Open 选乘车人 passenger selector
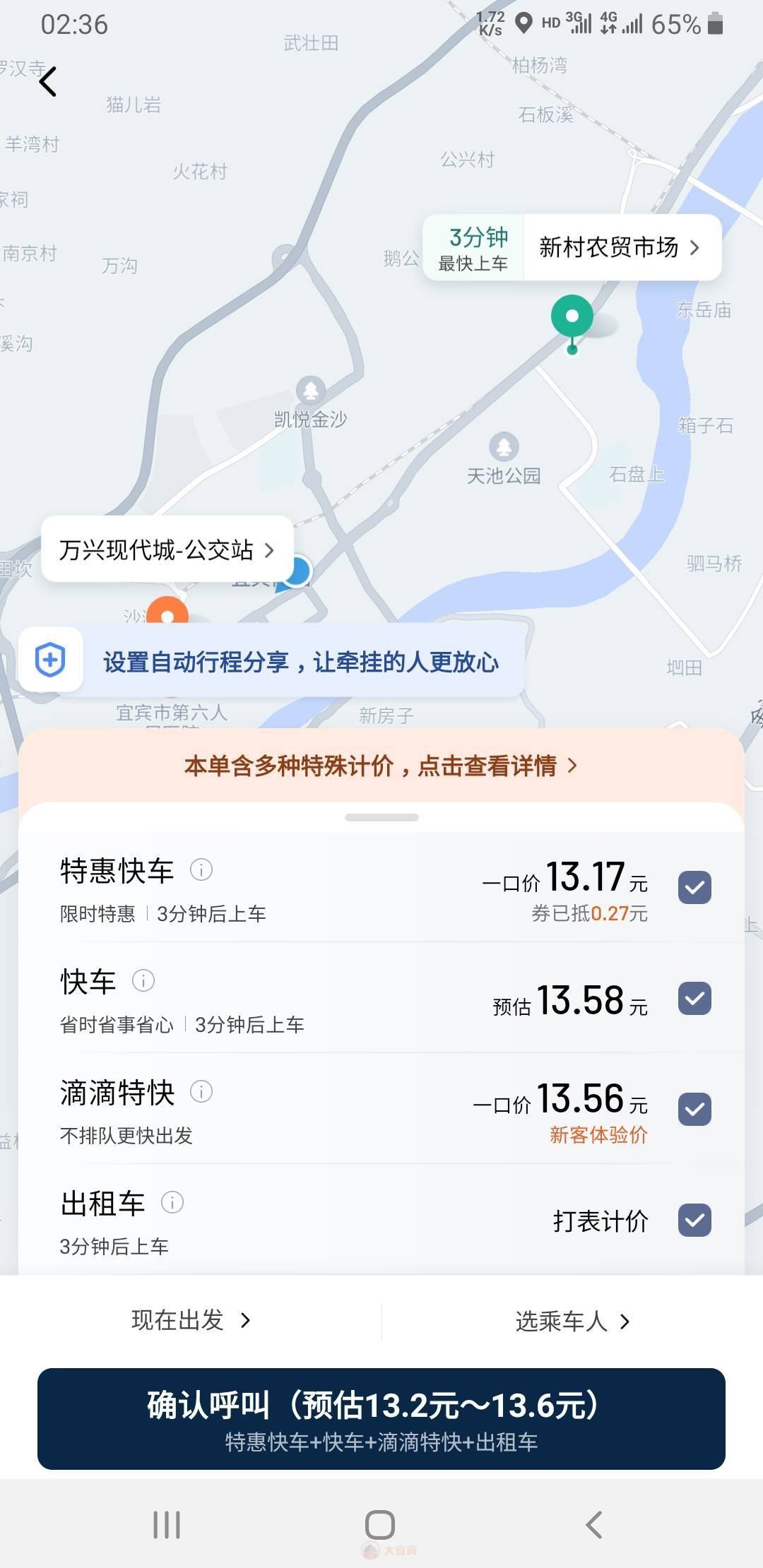763x1568 pixels. pos(572,1321)
